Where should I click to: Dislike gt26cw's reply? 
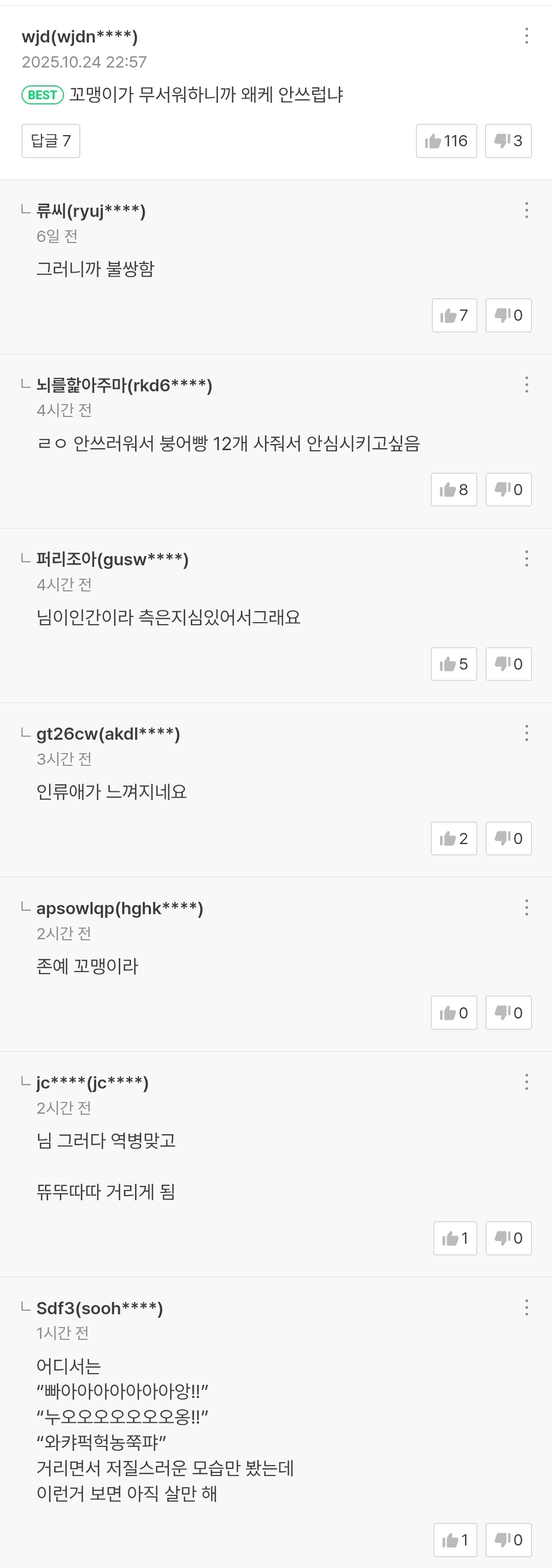click(x=508, y=838)
